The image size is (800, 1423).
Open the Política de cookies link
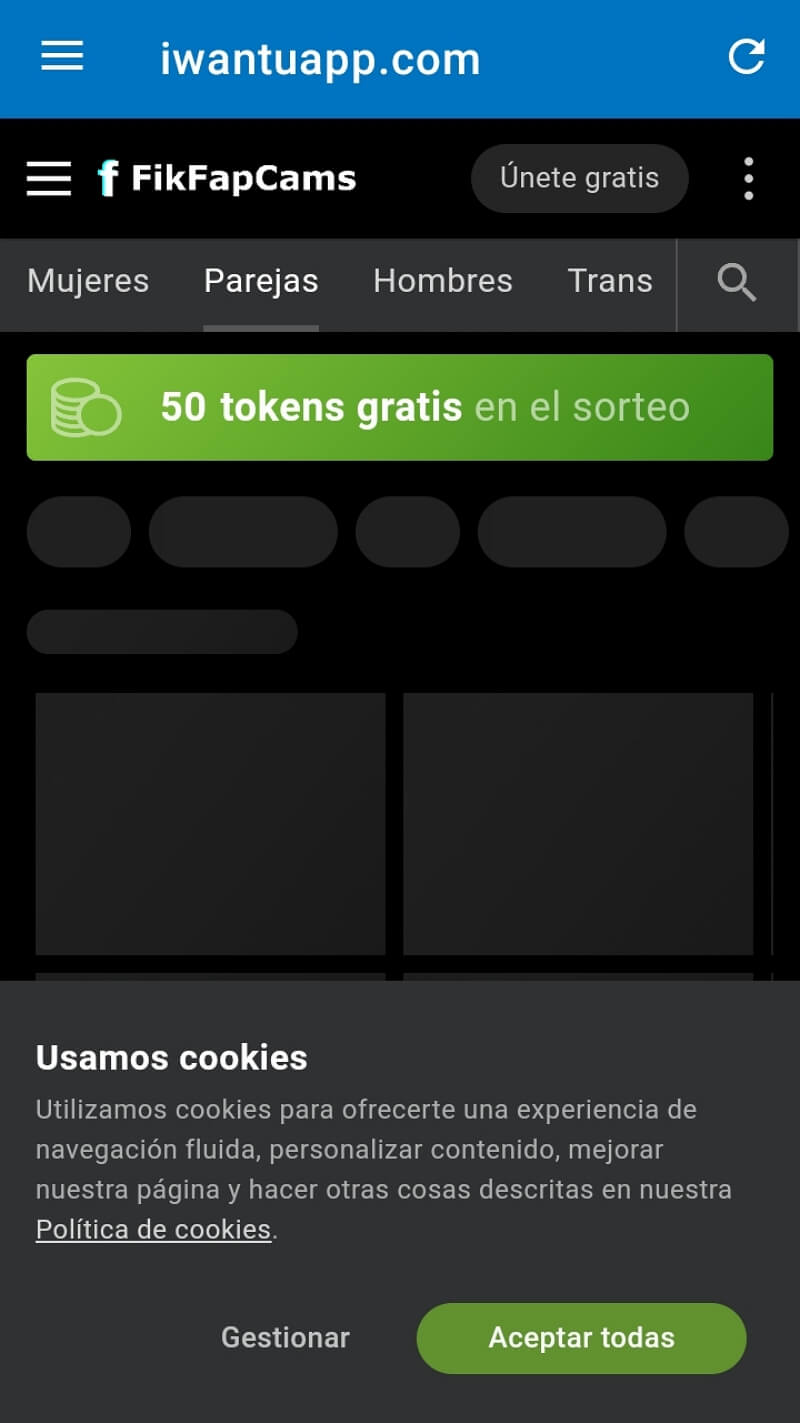[x=153, y=1229]
